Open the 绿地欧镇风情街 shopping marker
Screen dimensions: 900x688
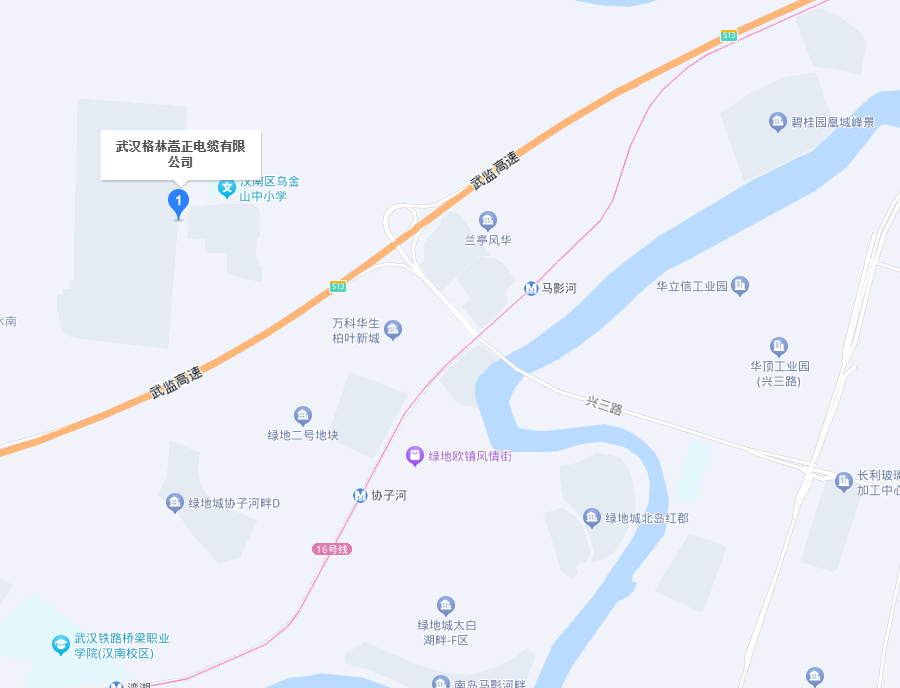pos(415,456)
